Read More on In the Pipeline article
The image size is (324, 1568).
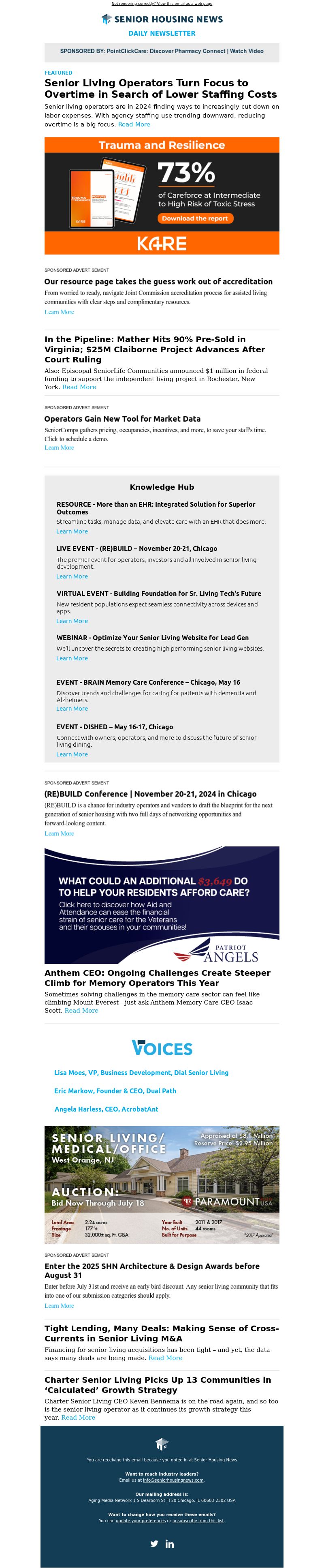[x=79, y=387]
